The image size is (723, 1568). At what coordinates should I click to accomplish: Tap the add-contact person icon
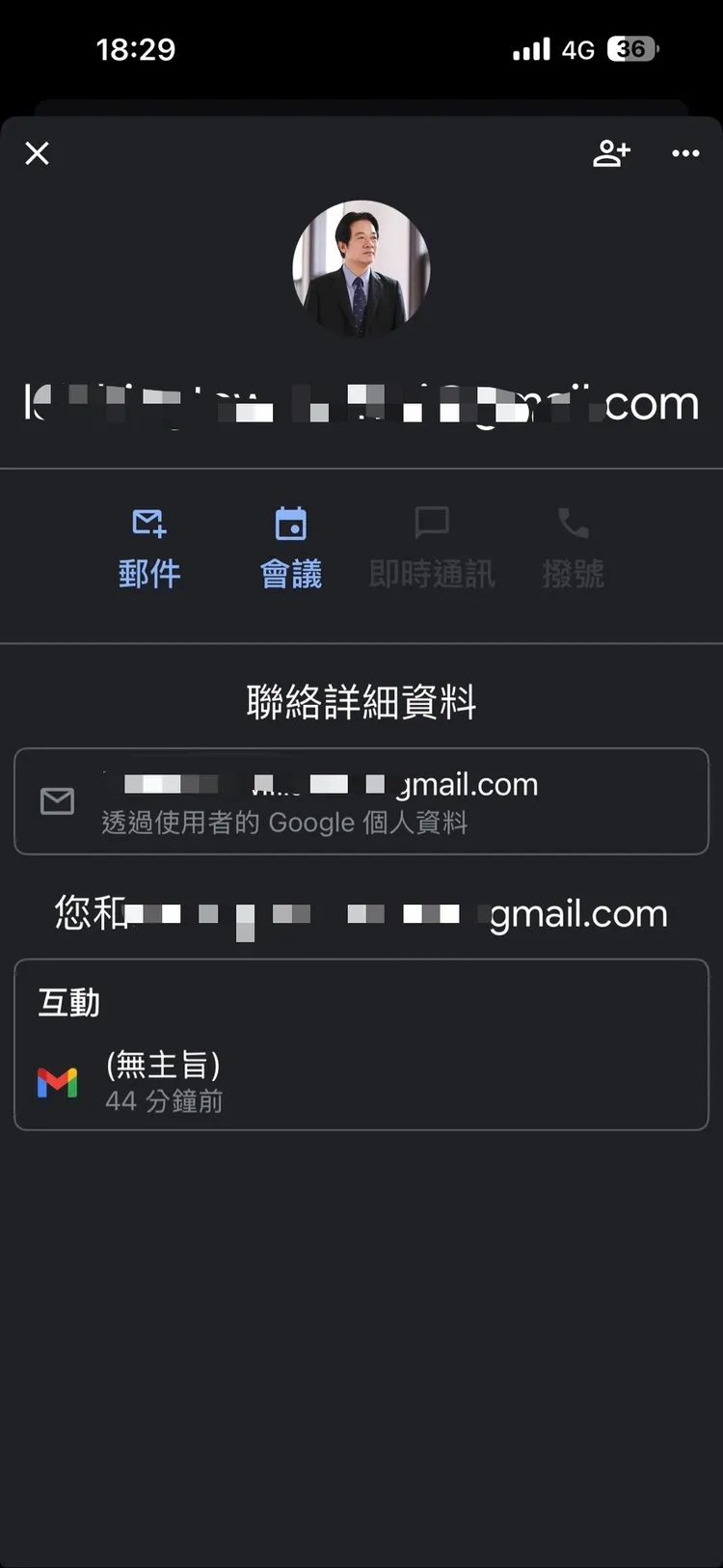(x=611, y=153)
